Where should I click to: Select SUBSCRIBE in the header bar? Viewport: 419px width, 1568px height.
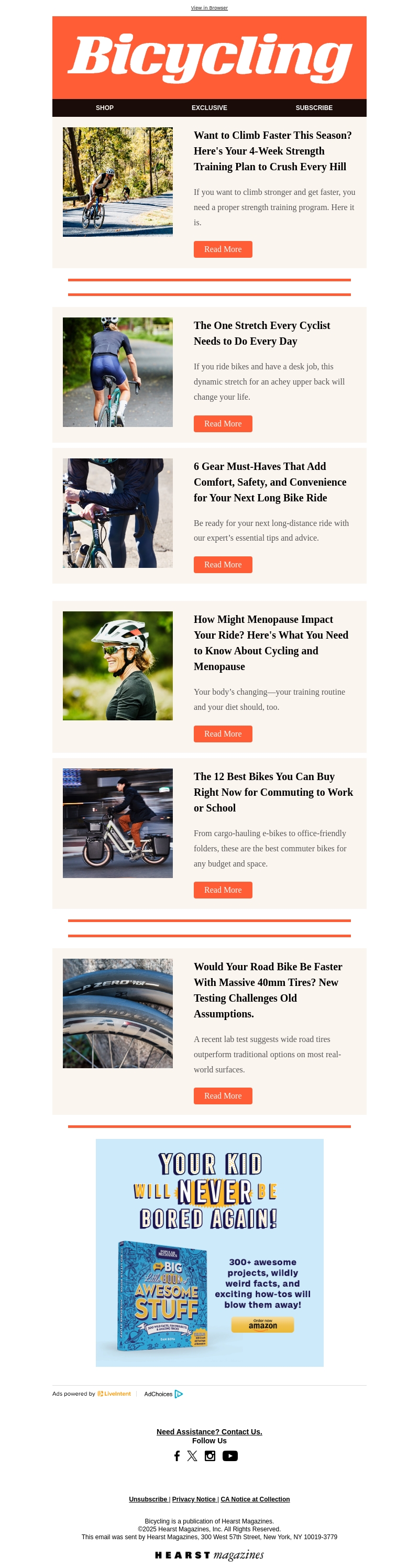[x=314, y=108]
